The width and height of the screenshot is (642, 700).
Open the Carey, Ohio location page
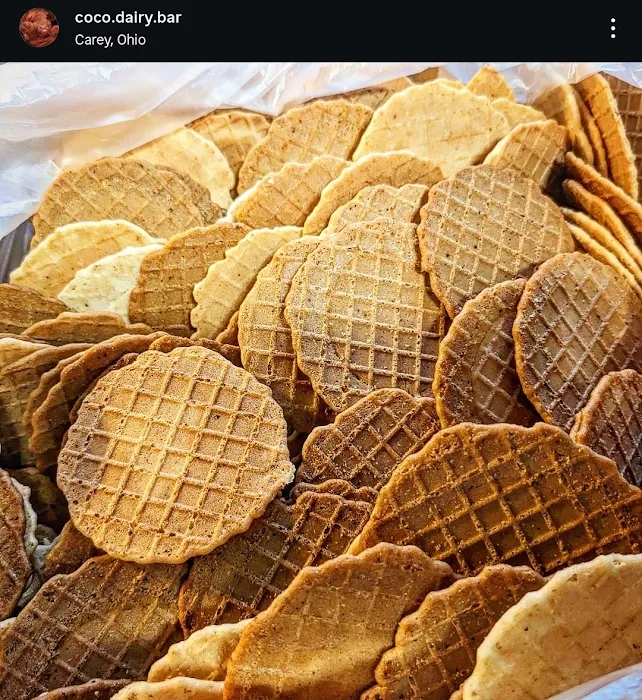pos(110,40)
